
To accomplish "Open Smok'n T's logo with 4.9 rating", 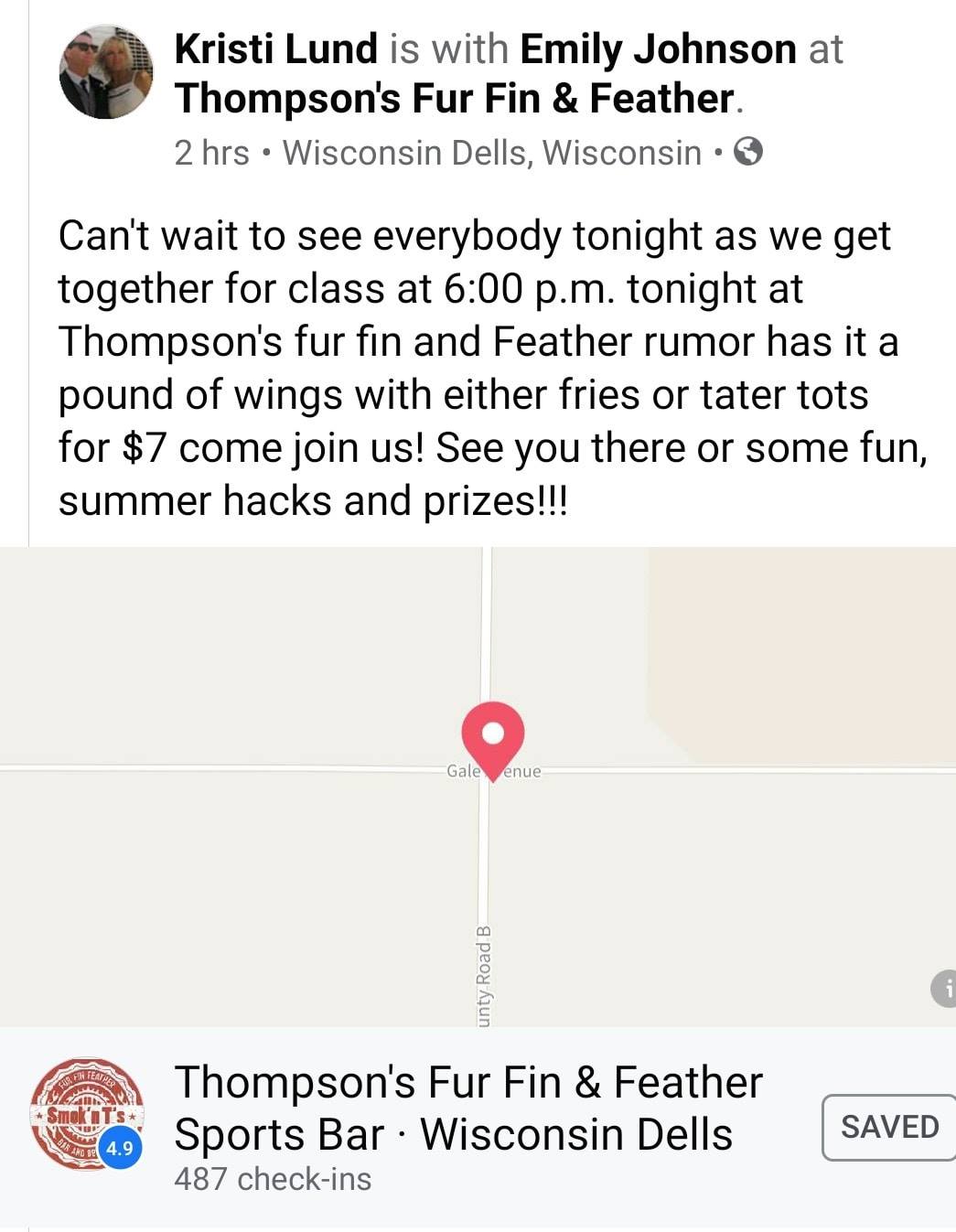I will tap(88, 1115).
